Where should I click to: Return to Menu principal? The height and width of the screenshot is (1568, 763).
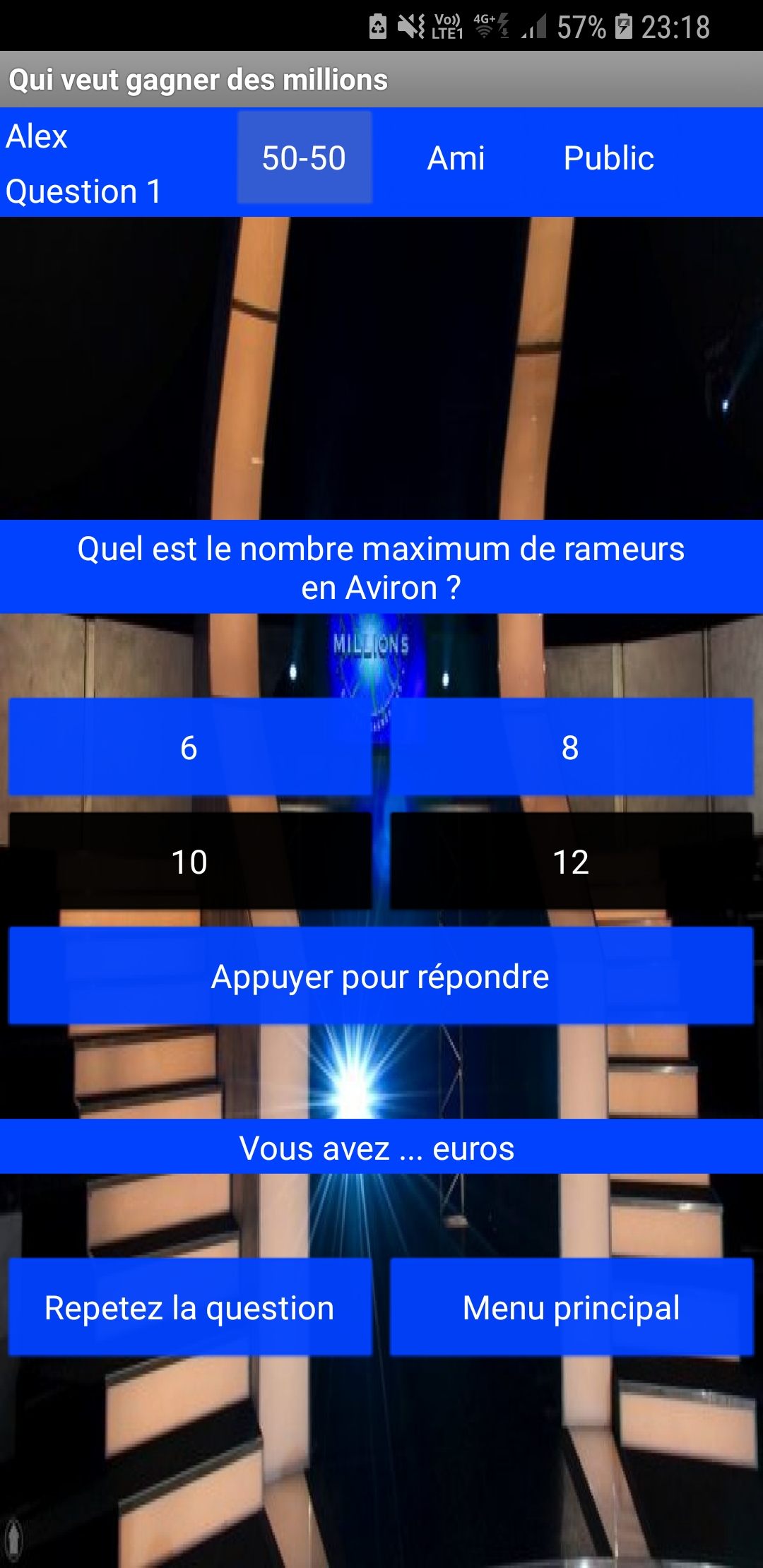click(571, 1307)
